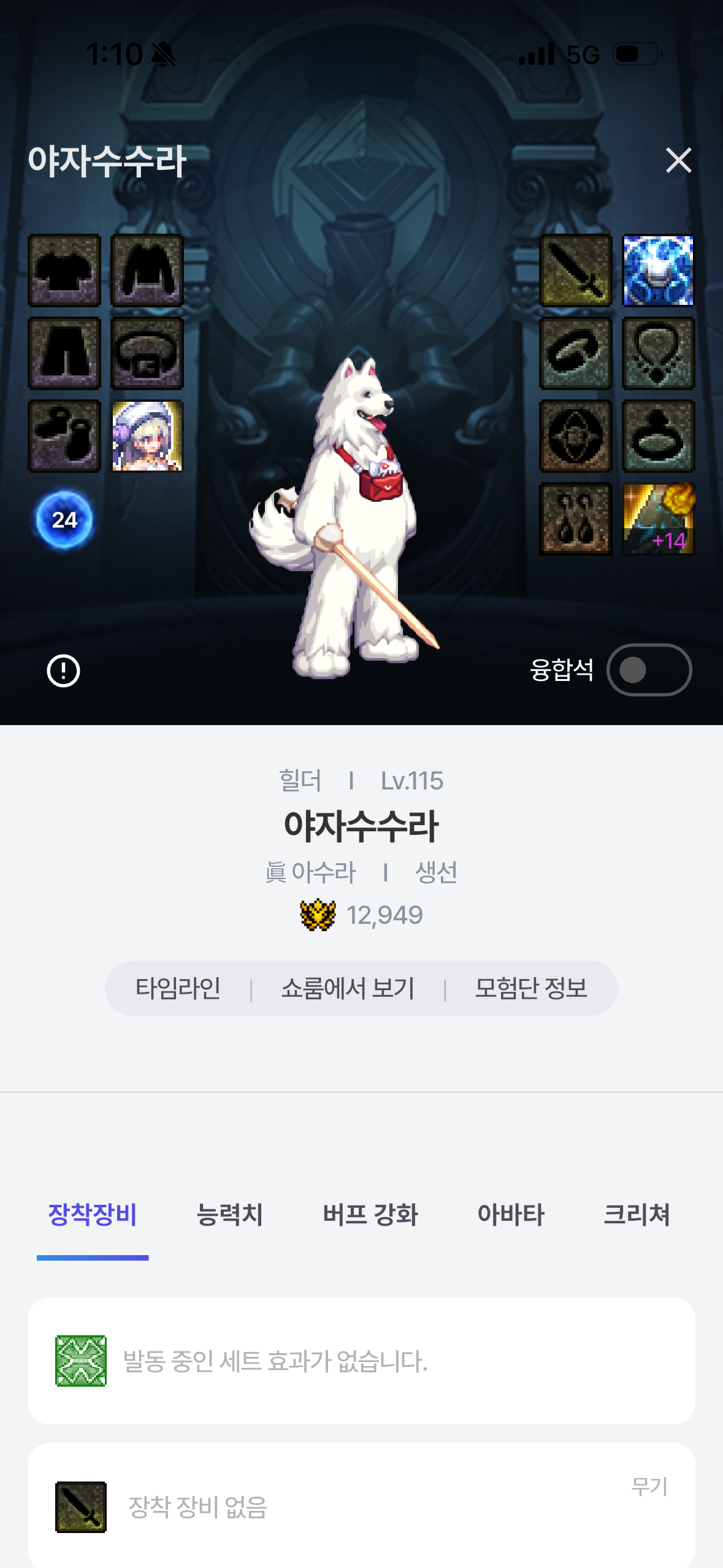The image size is (723, 1568).
Task: Open the info exclamation icon
Action: pyautogui.click(x=63, y=671)
